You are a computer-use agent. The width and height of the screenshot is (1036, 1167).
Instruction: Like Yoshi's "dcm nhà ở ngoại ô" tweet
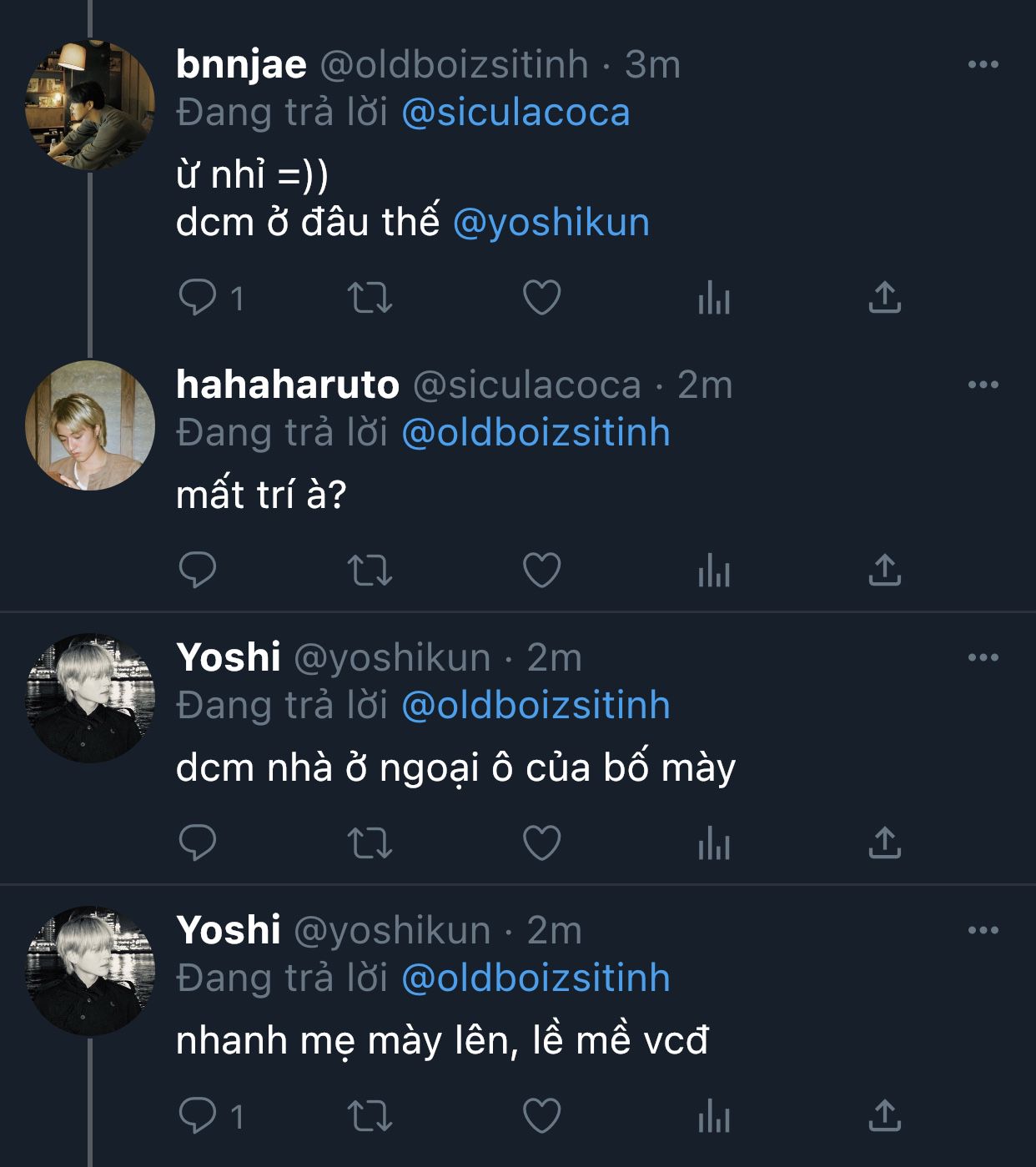(541, 843)
